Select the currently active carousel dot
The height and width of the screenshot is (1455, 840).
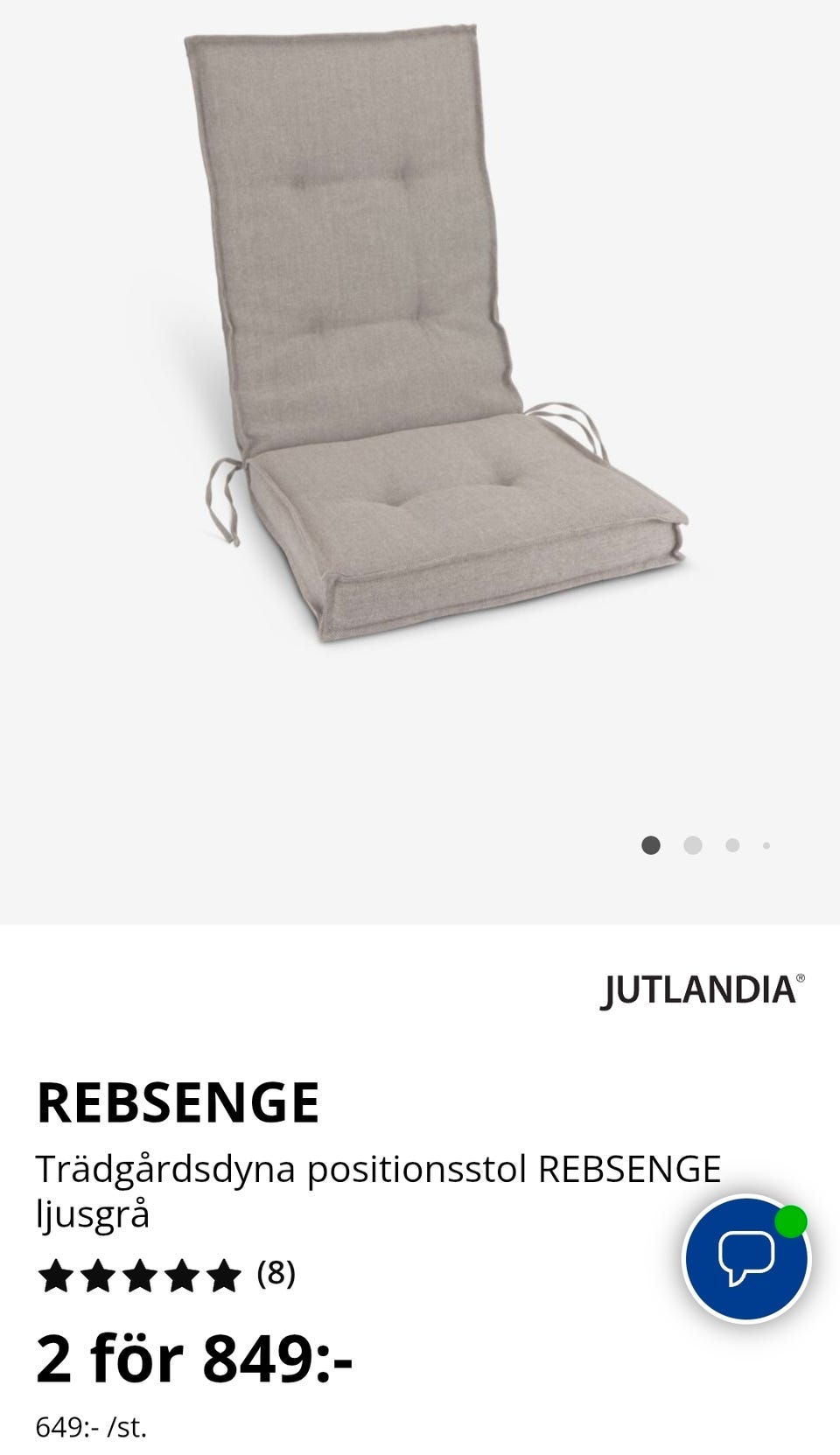pos(652,845)
